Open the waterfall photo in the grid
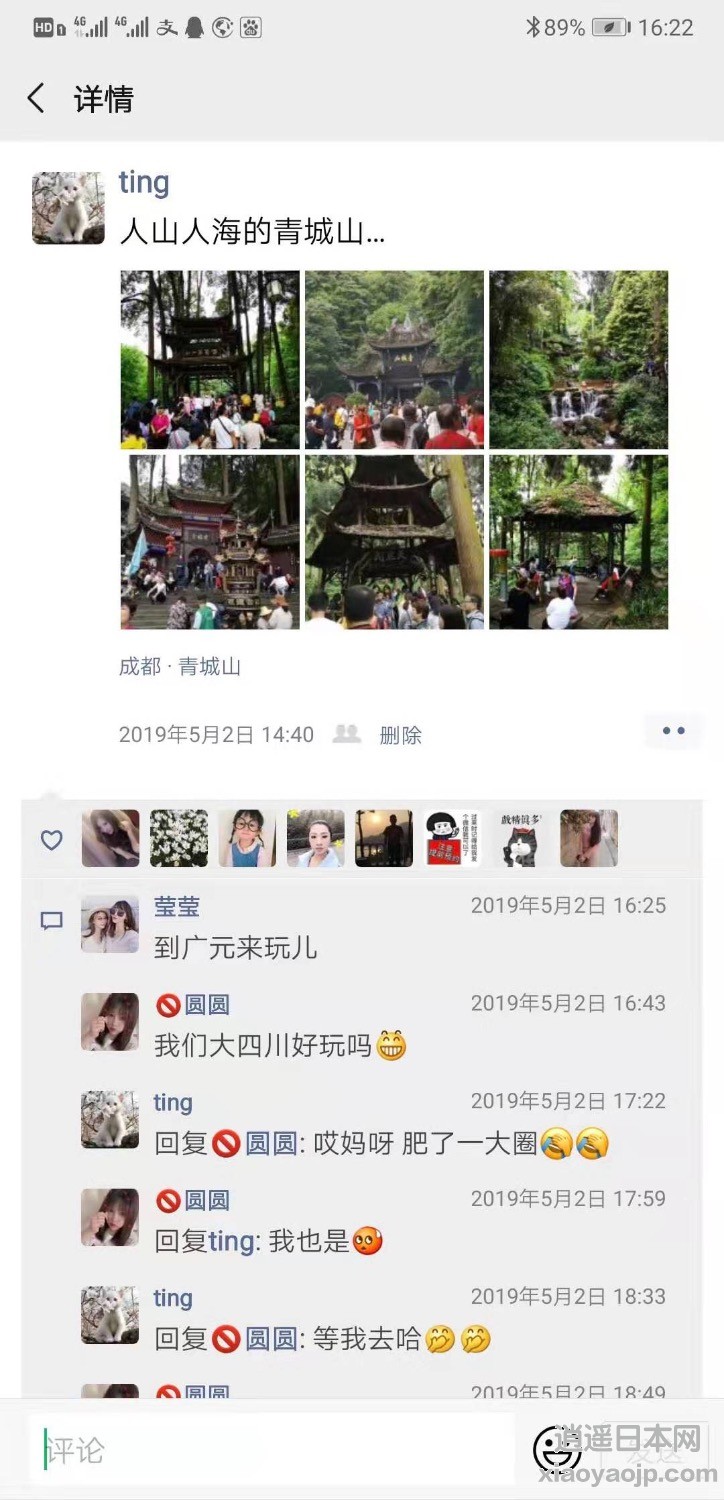The height and width of the screenshot is (1500, 724). click(578, 359)
